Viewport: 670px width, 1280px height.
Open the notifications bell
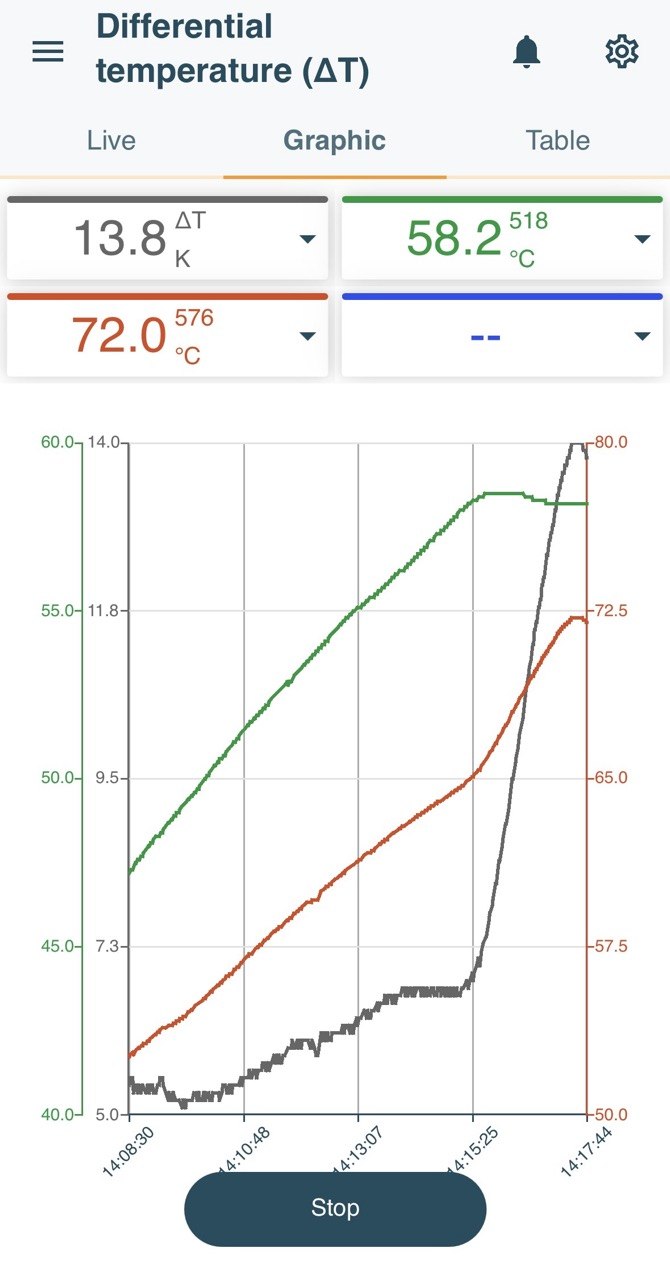coord(527,51)
